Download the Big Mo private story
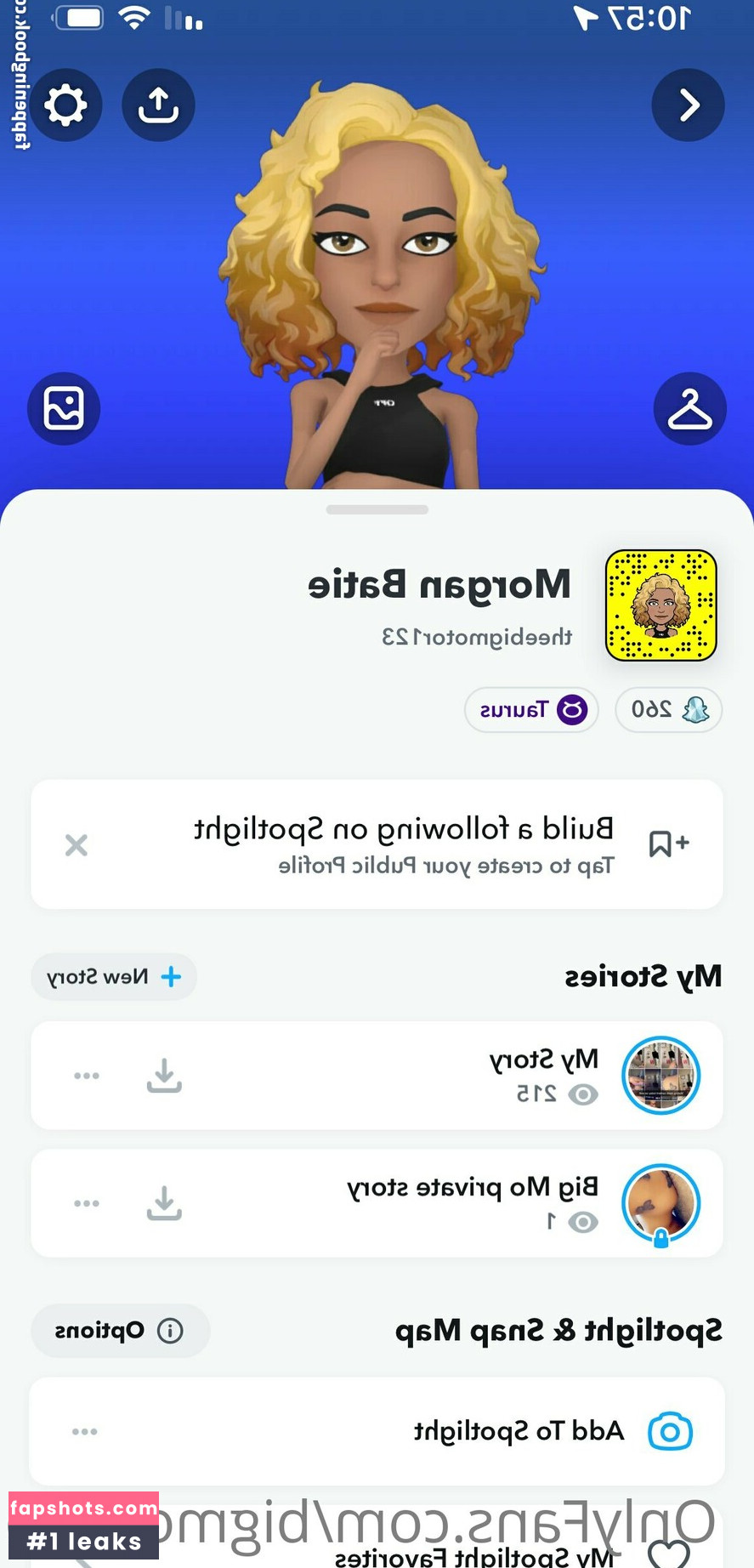Image resolution: width=754 pixels, height=1568 pixels. pyautogui.click(x=164, y=1203)
